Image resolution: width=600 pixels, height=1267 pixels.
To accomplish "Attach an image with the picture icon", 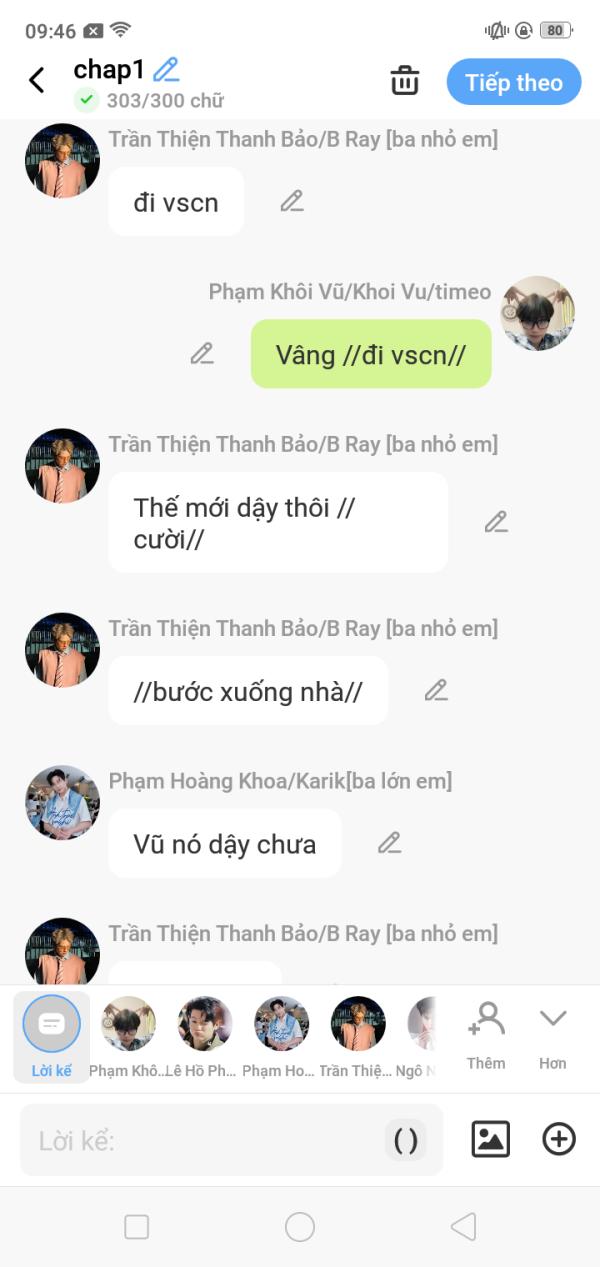I will coord(490,1139).
